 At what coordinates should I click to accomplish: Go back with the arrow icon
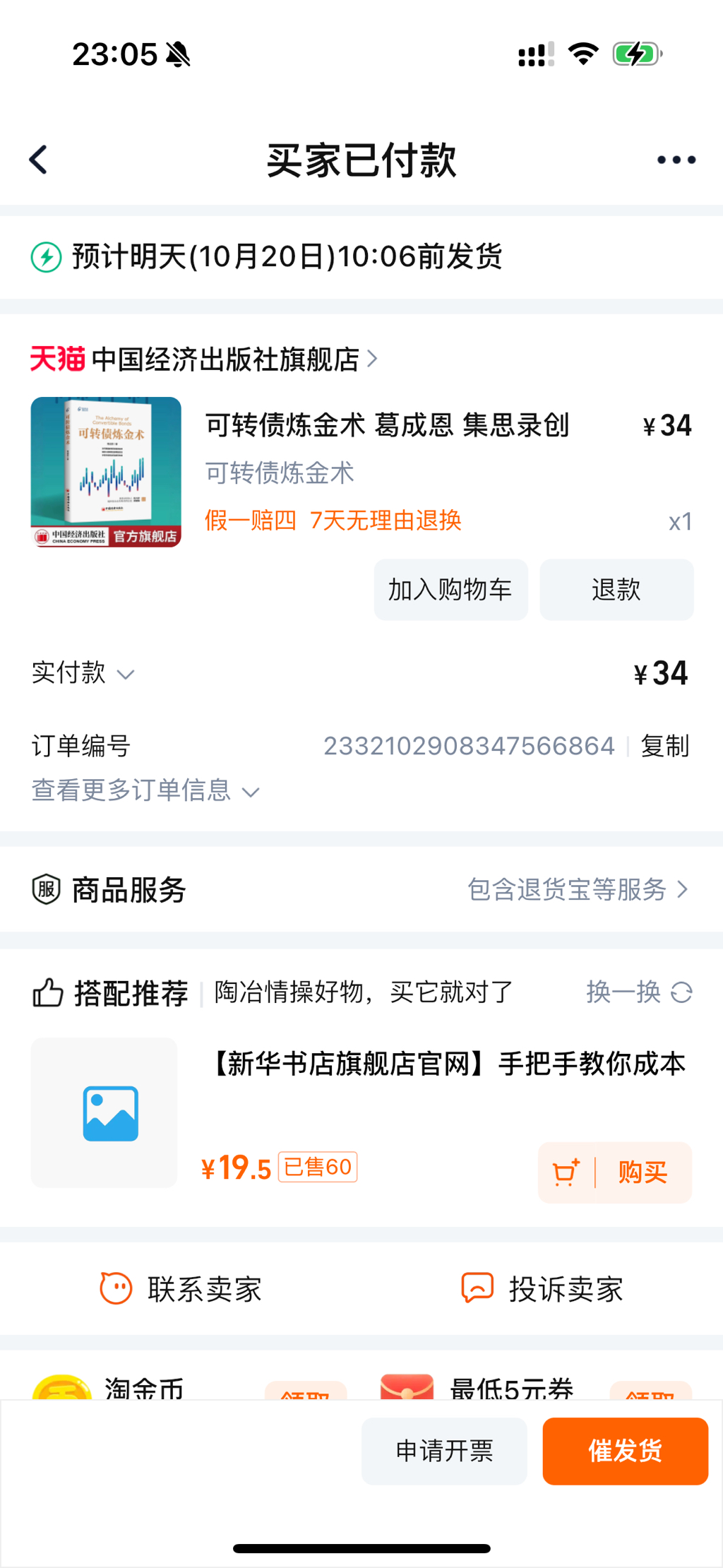39,160
